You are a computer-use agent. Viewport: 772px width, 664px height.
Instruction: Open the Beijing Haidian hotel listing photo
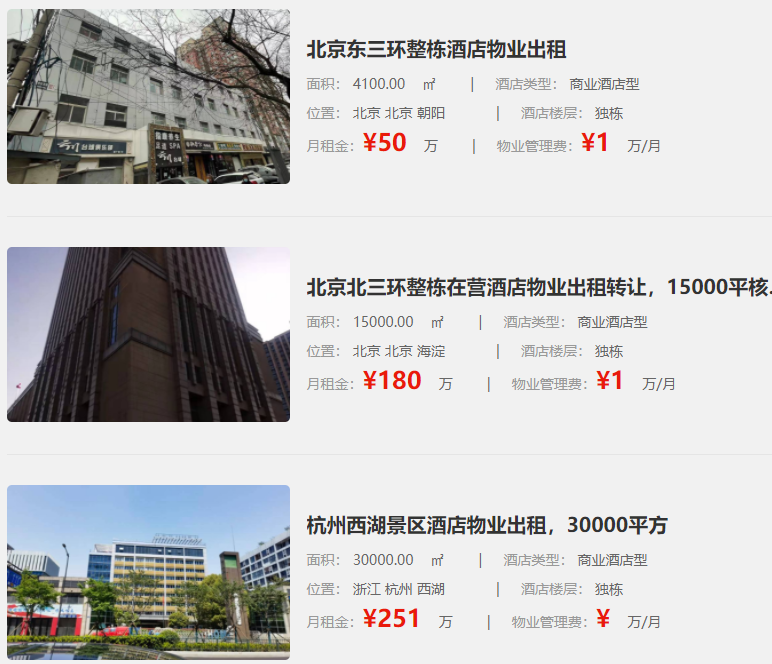click(x=148, y=334)
